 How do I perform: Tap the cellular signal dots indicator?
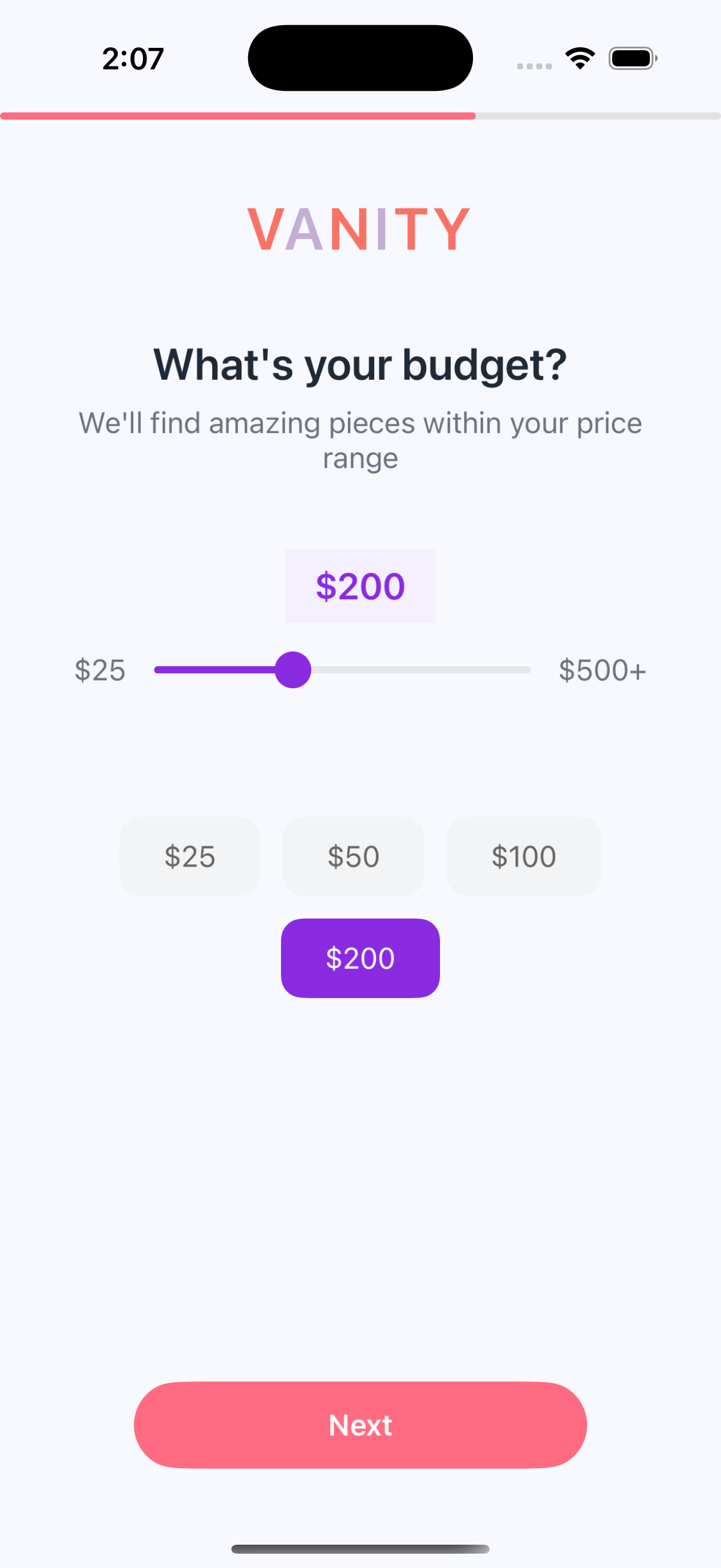(x=535, y=65)
